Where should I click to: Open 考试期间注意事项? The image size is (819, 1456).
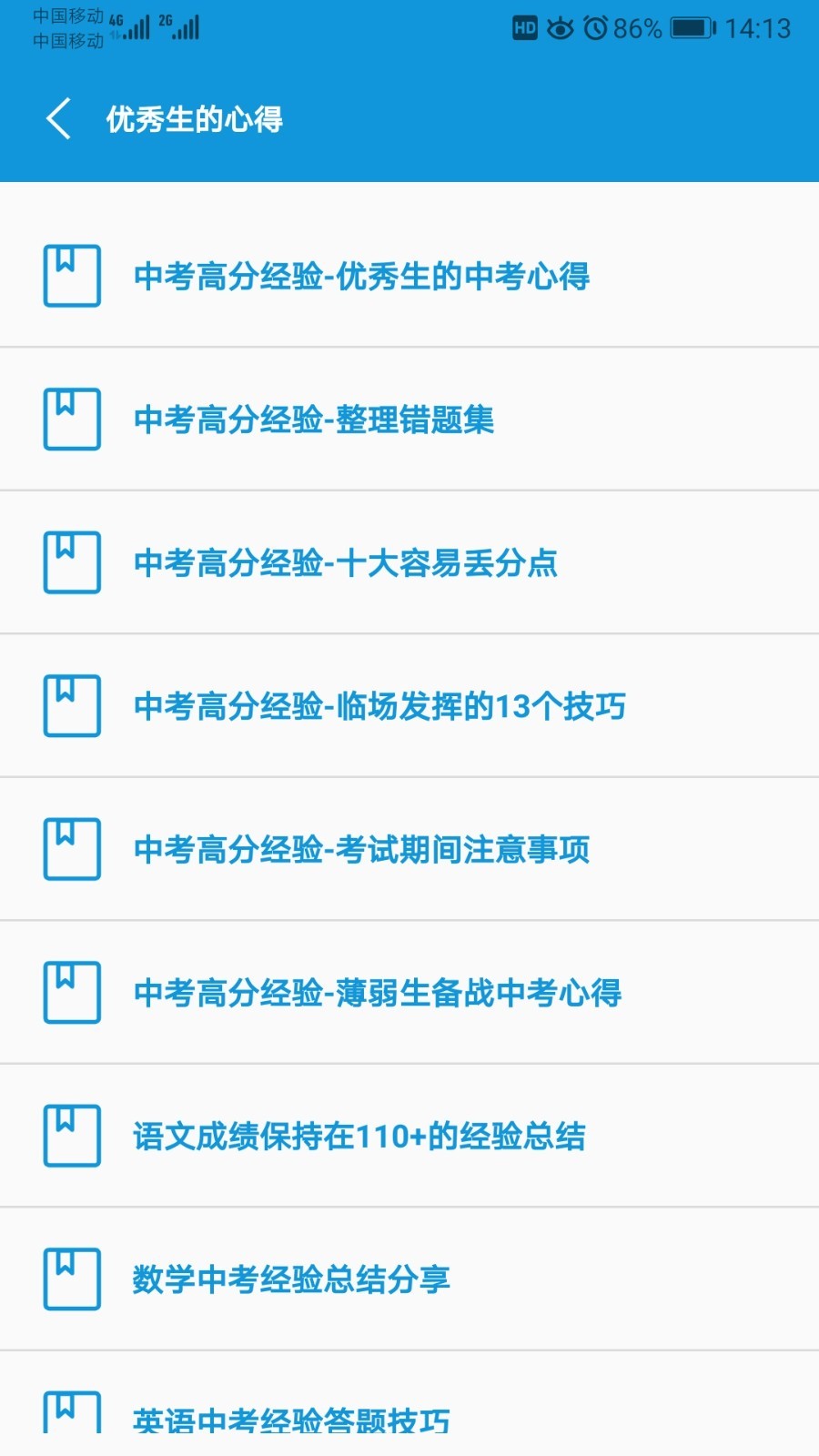pos(409,850)
